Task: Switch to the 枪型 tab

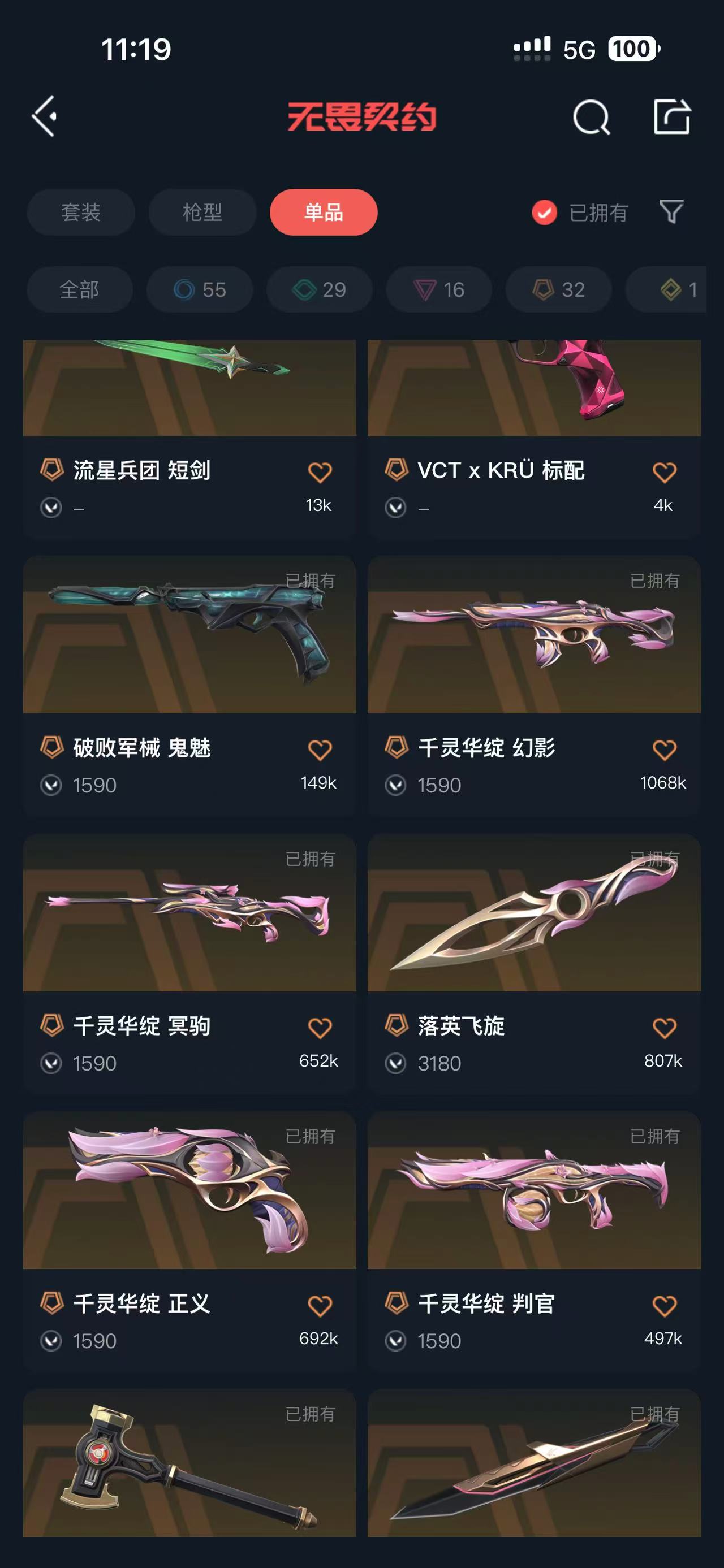Action: coord(202,213)
